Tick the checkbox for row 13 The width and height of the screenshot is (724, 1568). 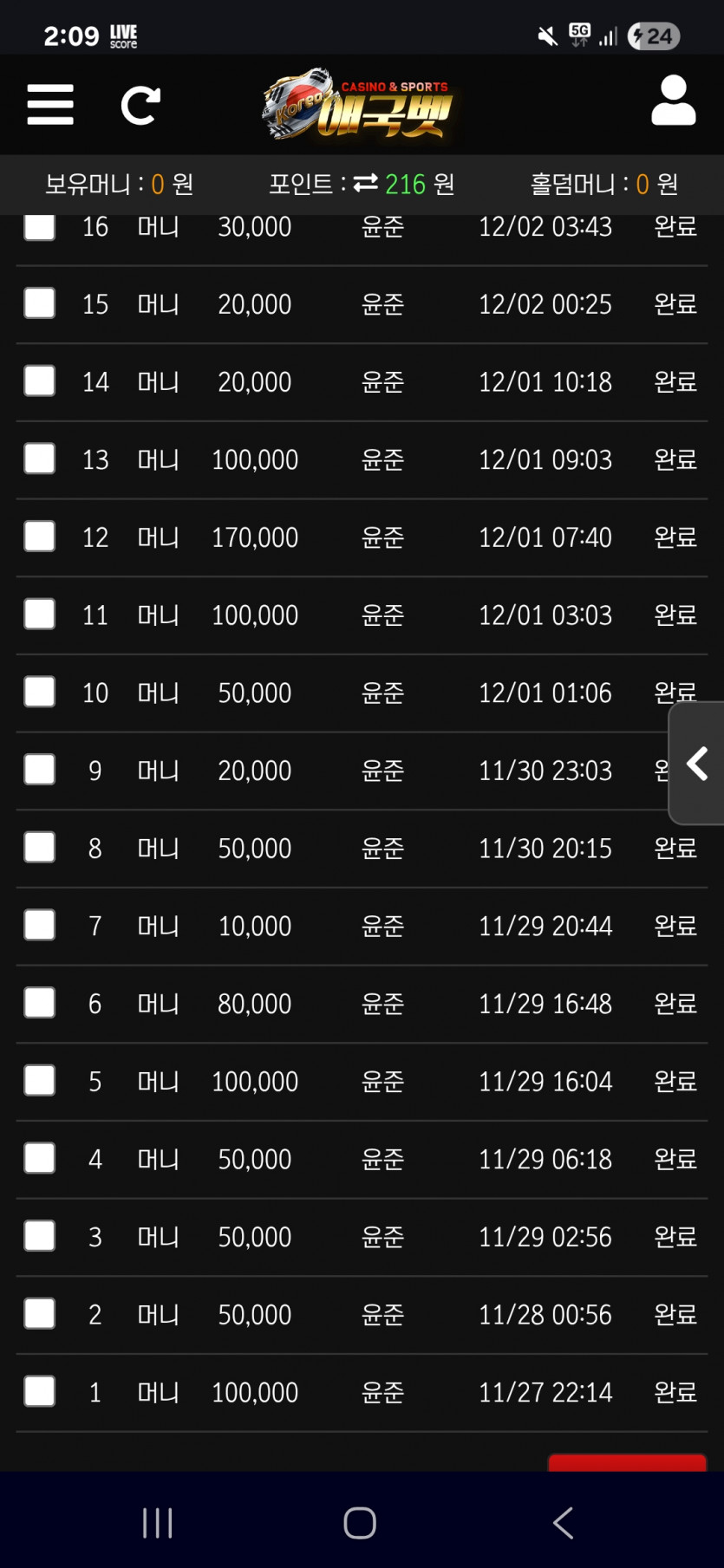(40, 459)
